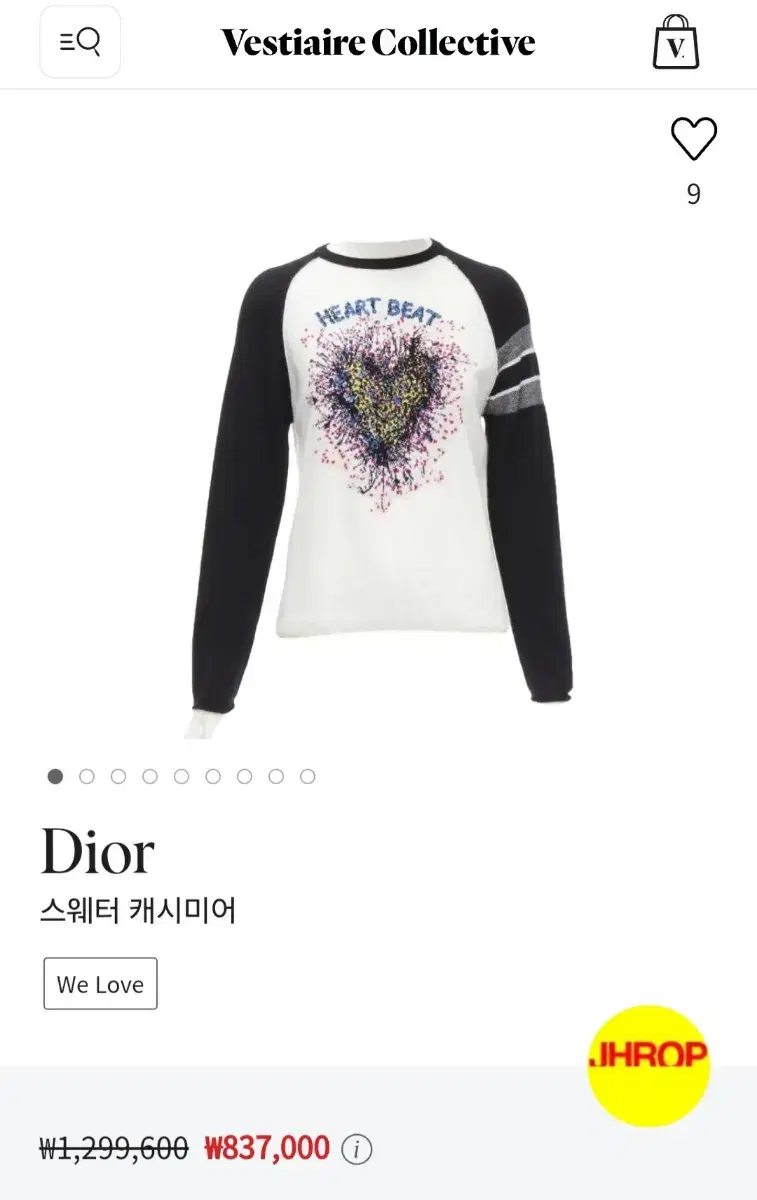Select the second carousel dot
The height and width of the screenshot is (1200, 757).
87,776
